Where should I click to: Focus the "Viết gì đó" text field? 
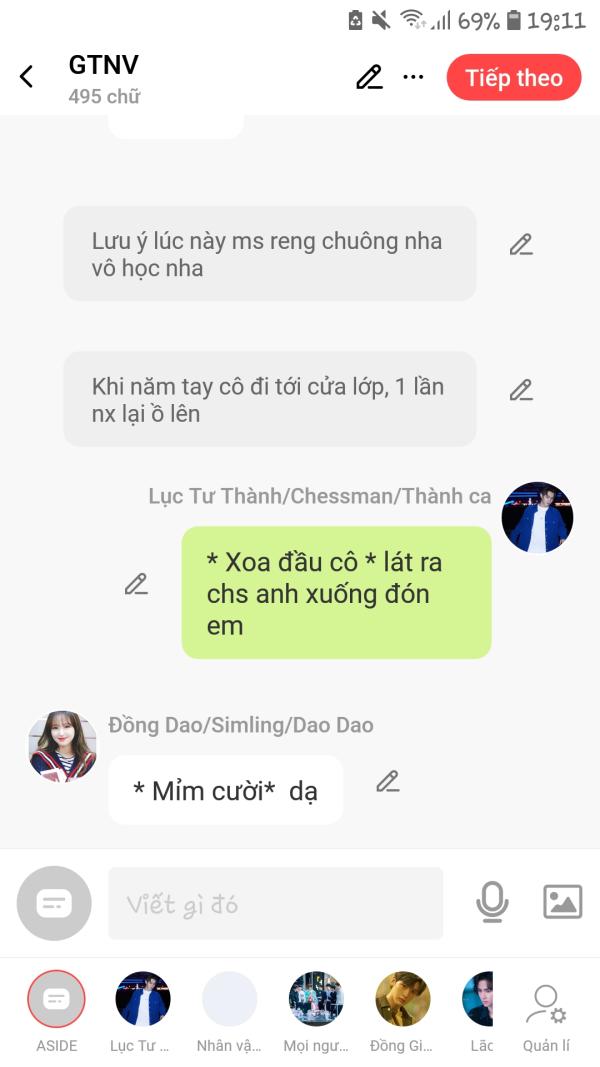(x=275, y=904)
